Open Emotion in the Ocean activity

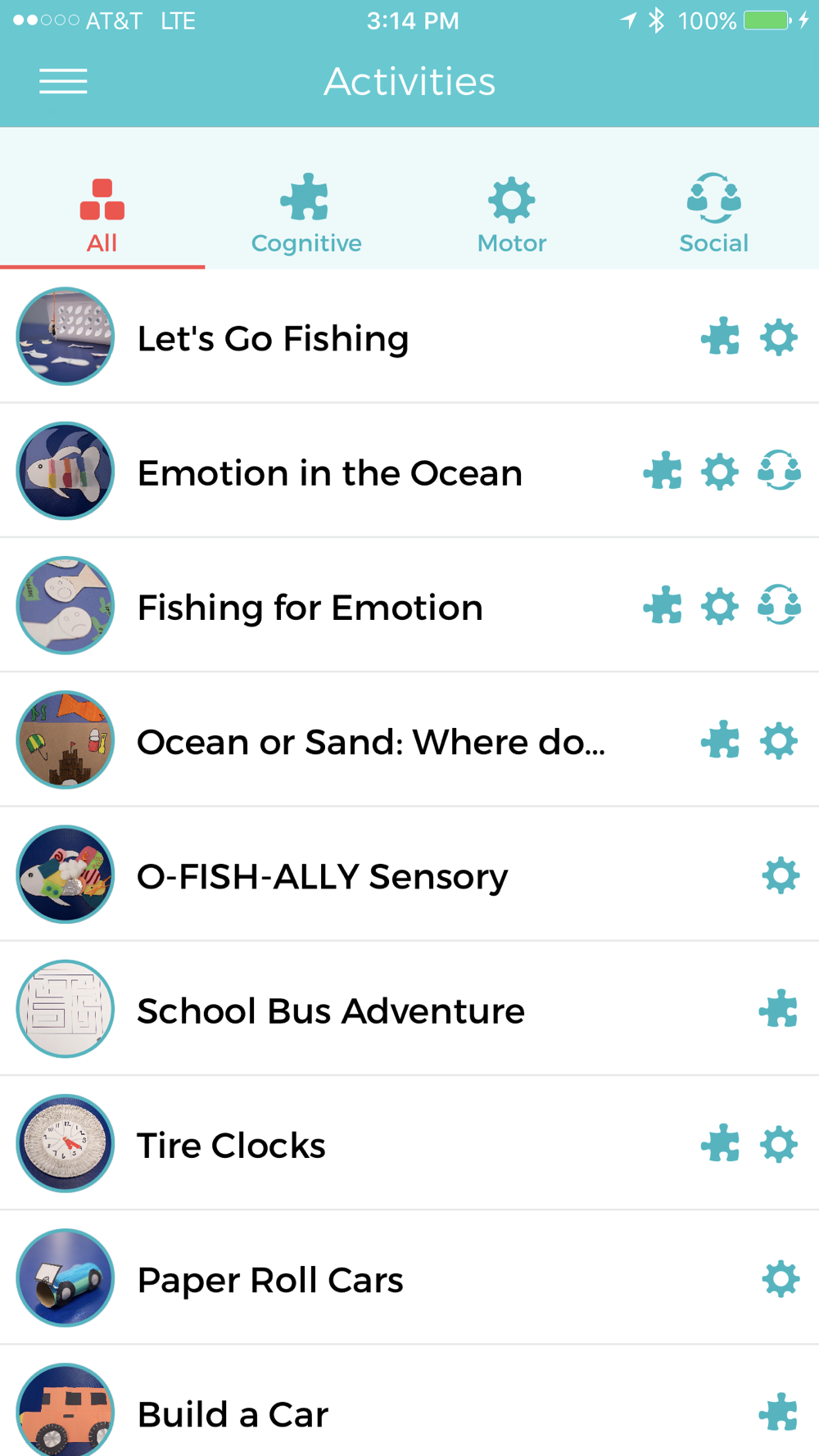[x=409, y=471]
